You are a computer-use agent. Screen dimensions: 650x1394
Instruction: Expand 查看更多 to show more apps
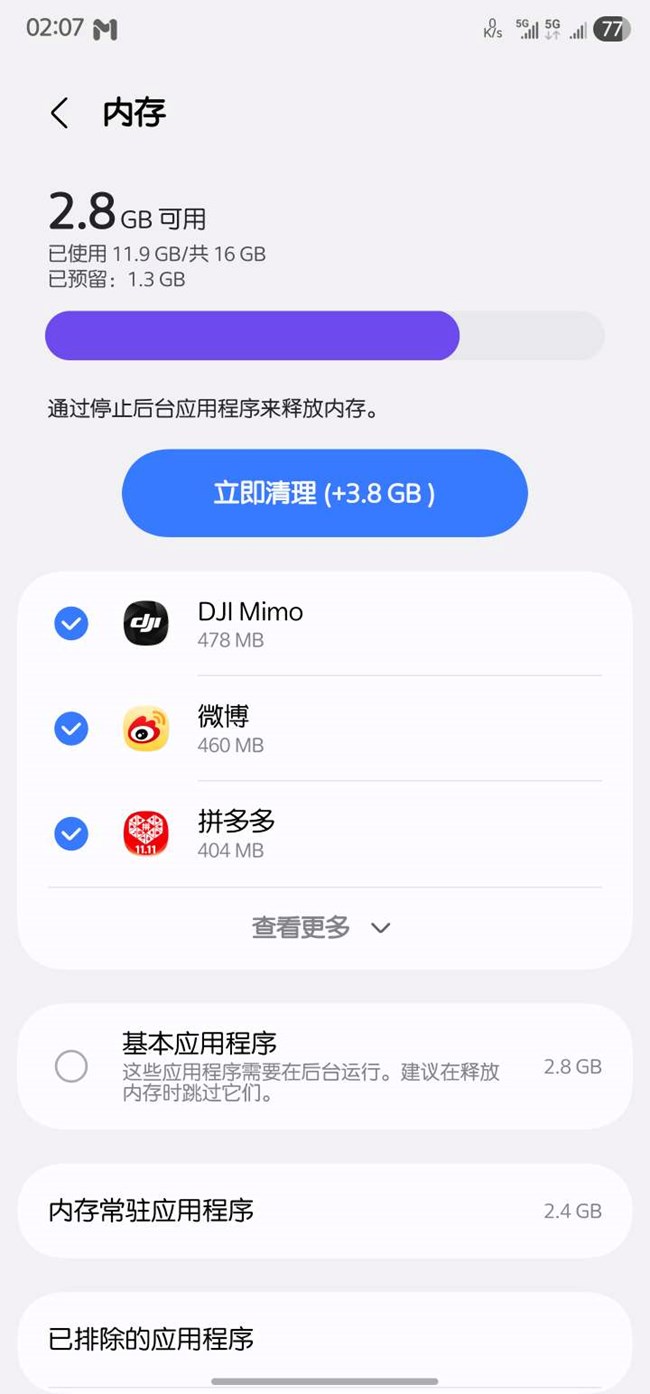pos(322,928)
